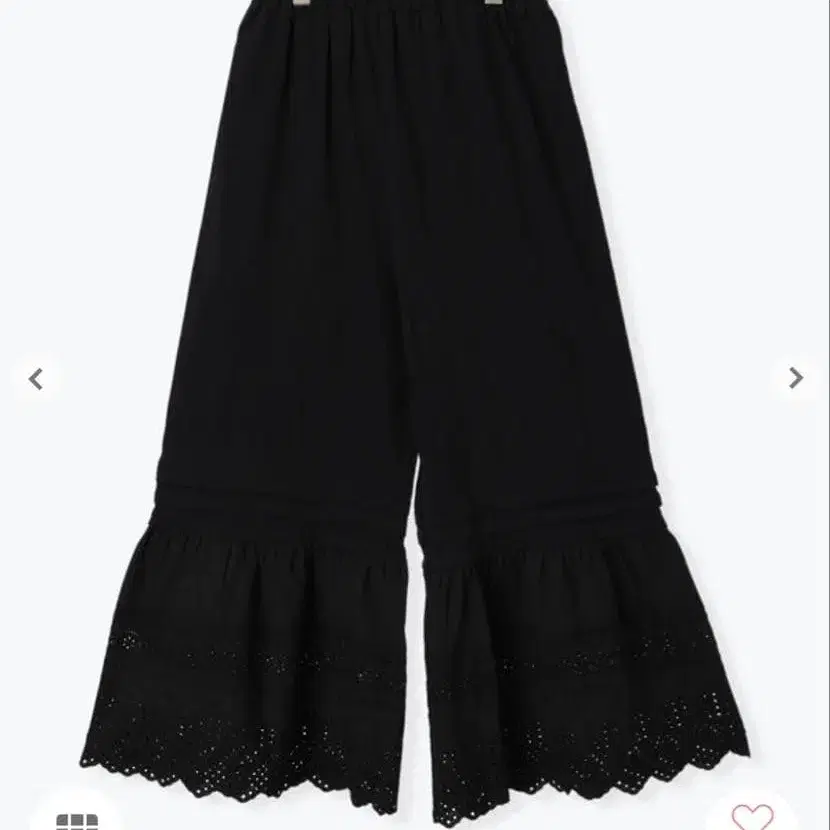The height and width of the screenshot is (830, 830).
Task: Show the previous product image
Action: (36, 379)
